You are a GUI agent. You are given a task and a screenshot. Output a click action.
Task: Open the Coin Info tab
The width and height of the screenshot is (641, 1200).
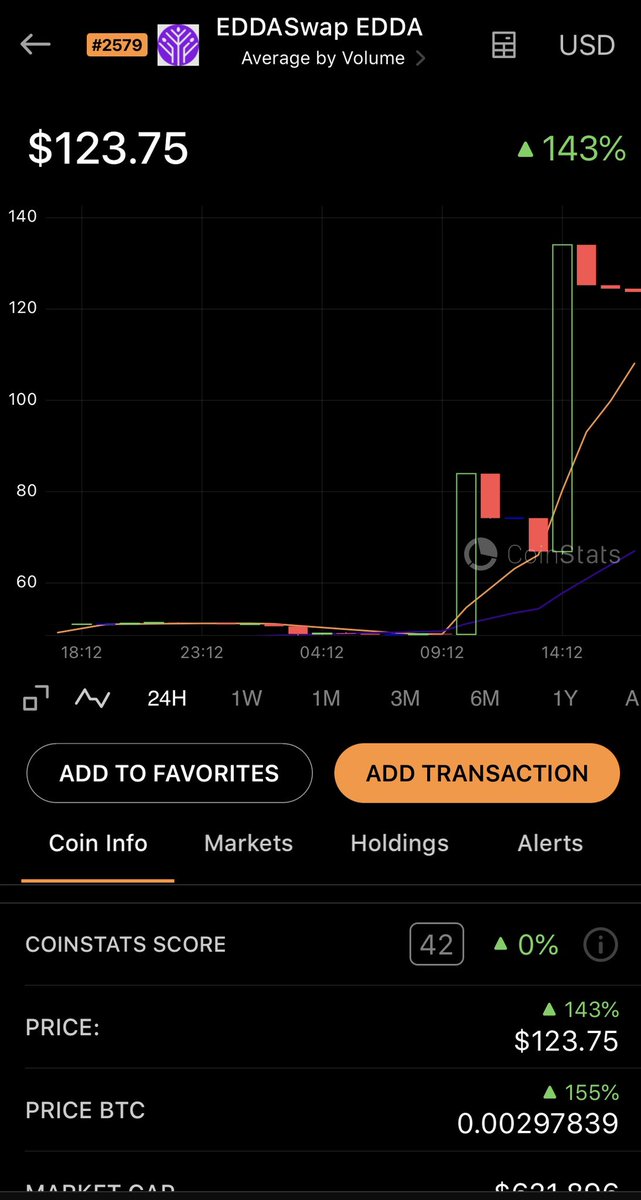(x=98, y=843)
